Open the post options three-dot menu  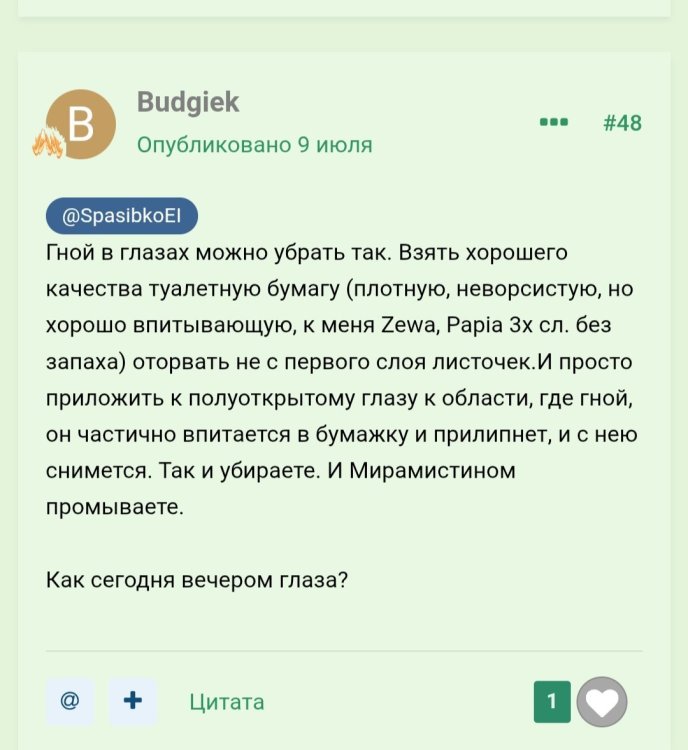point(553,122)
